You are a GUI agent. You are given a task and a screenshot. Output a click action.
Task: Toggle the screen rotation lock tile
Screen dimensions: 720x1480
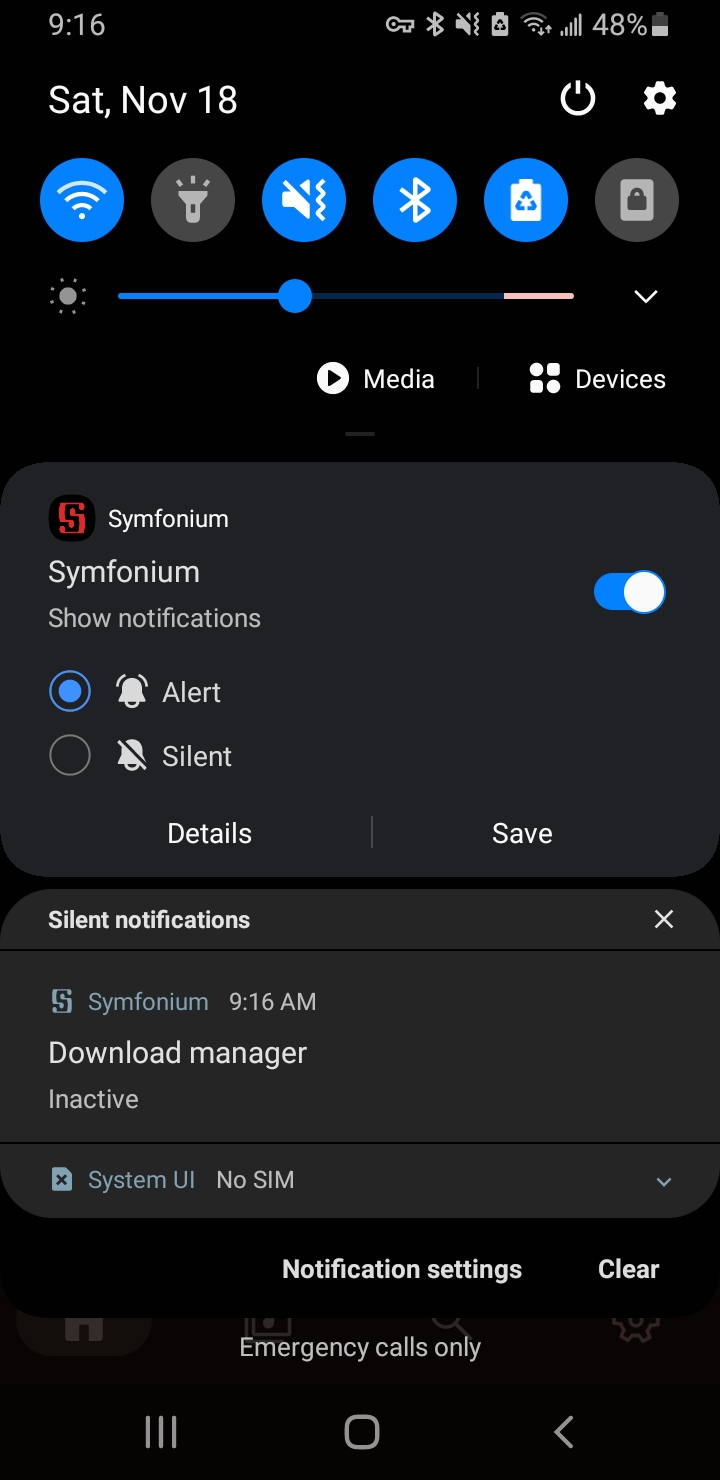(637, 201)
